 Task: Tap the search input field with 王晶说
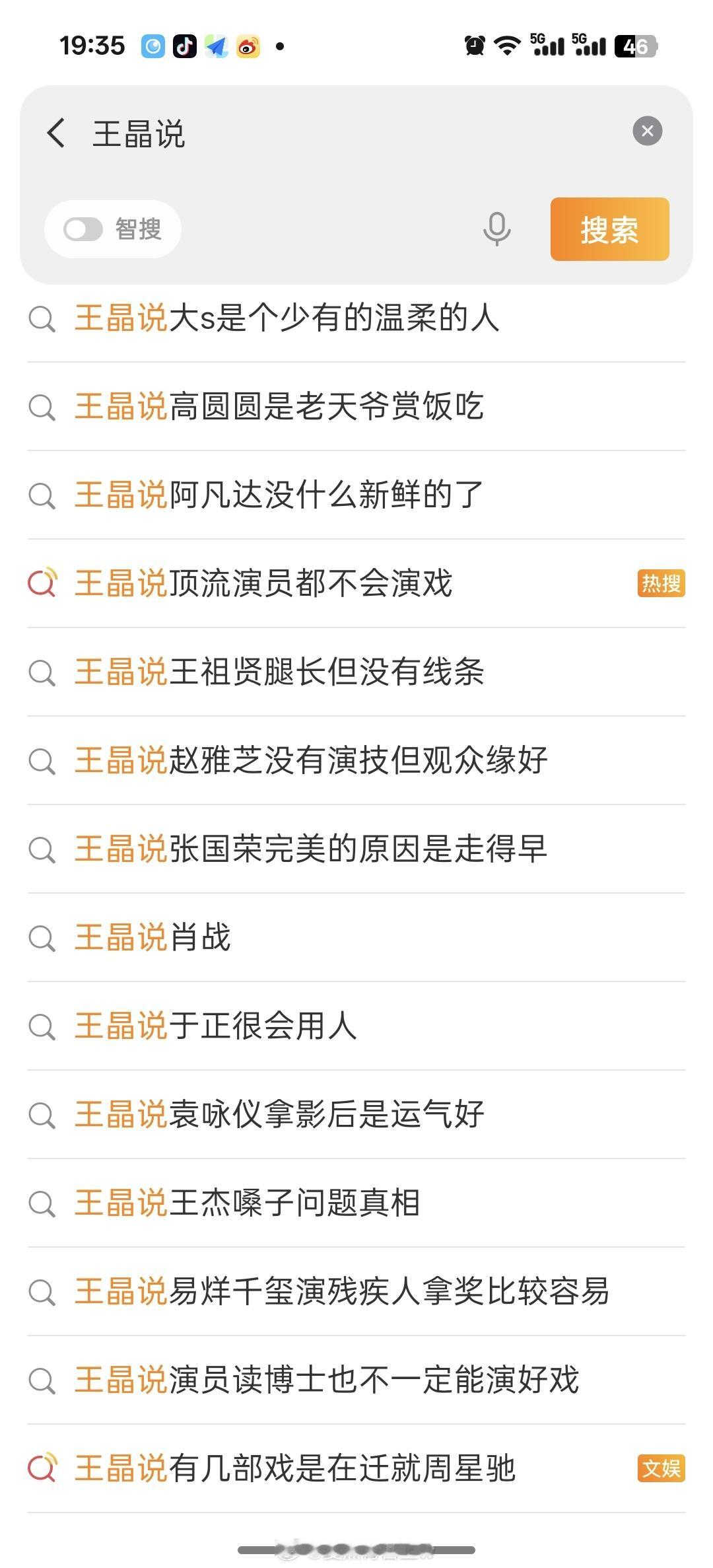264,131
